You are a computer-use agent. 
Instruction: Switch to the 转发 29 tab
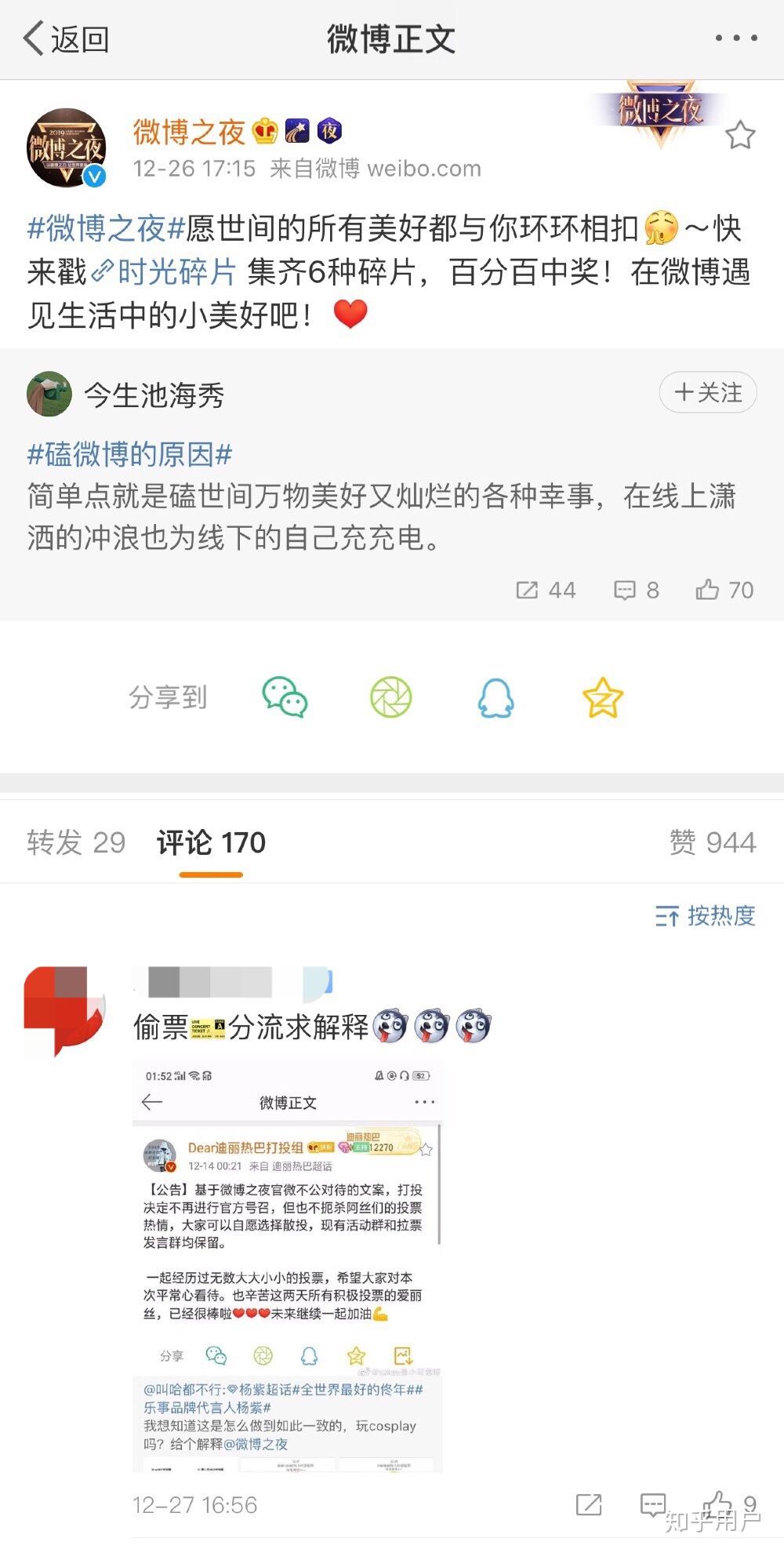[76, 842]
